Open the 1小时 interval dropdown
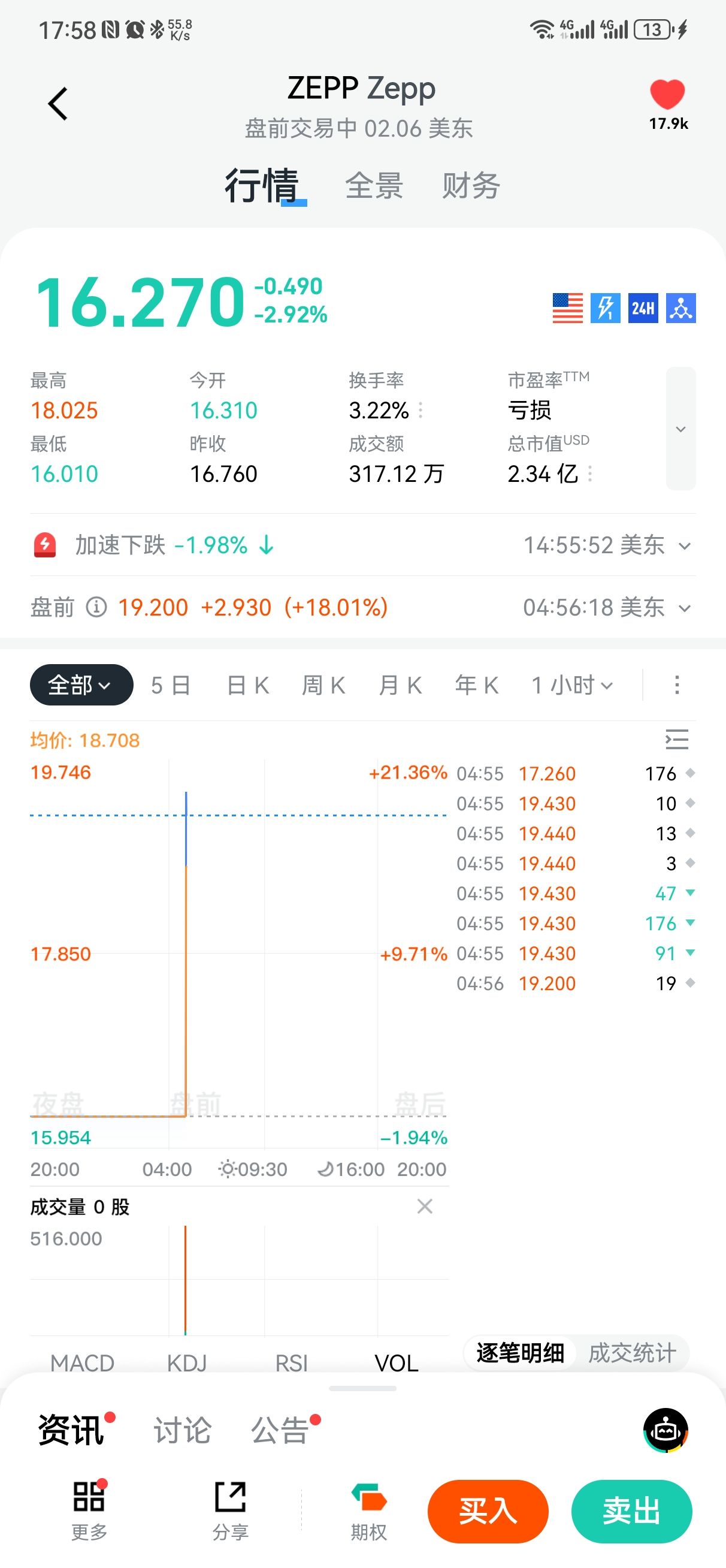This screenshot has width=726, height=1568. click(572, 685)
